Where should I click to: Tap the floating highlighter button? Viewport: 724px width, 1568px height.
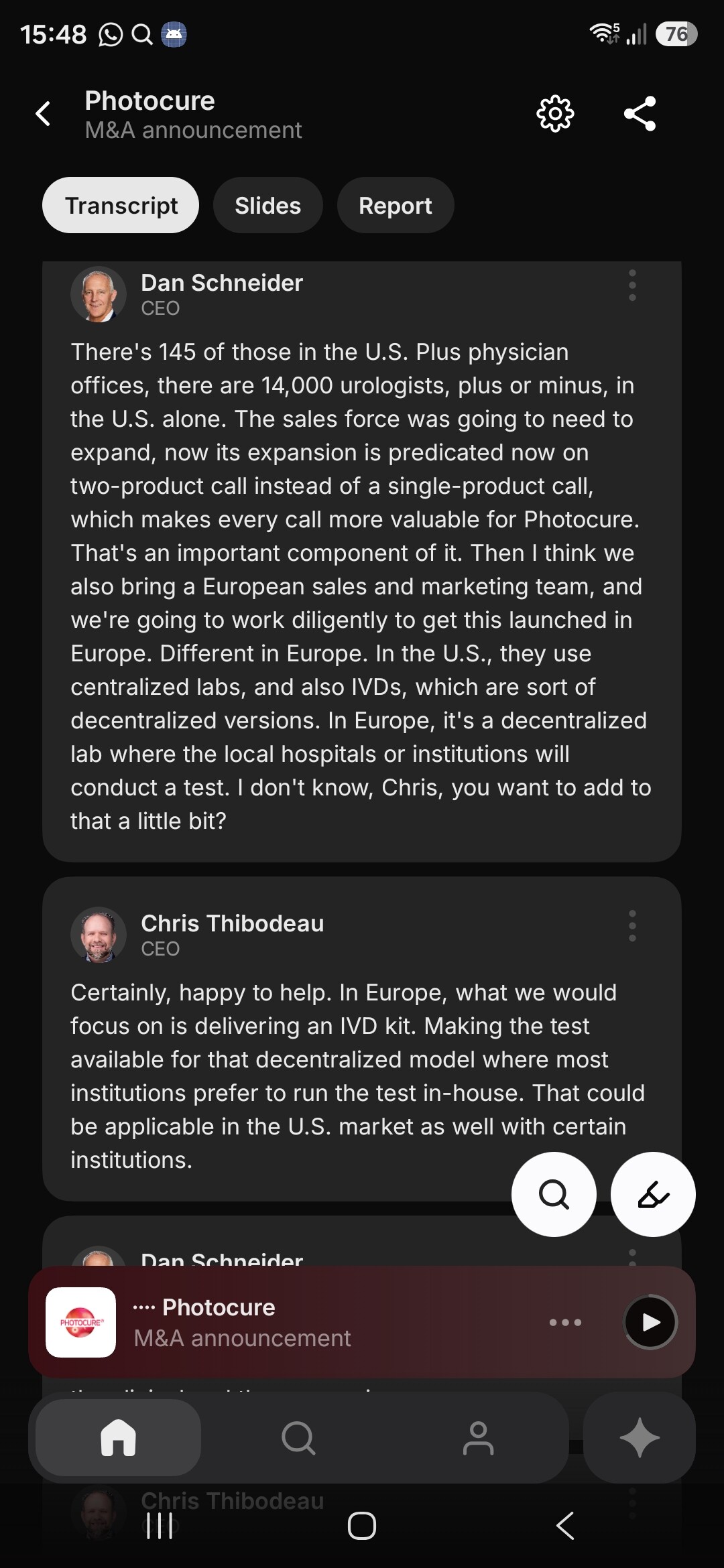click(653, 1194)
